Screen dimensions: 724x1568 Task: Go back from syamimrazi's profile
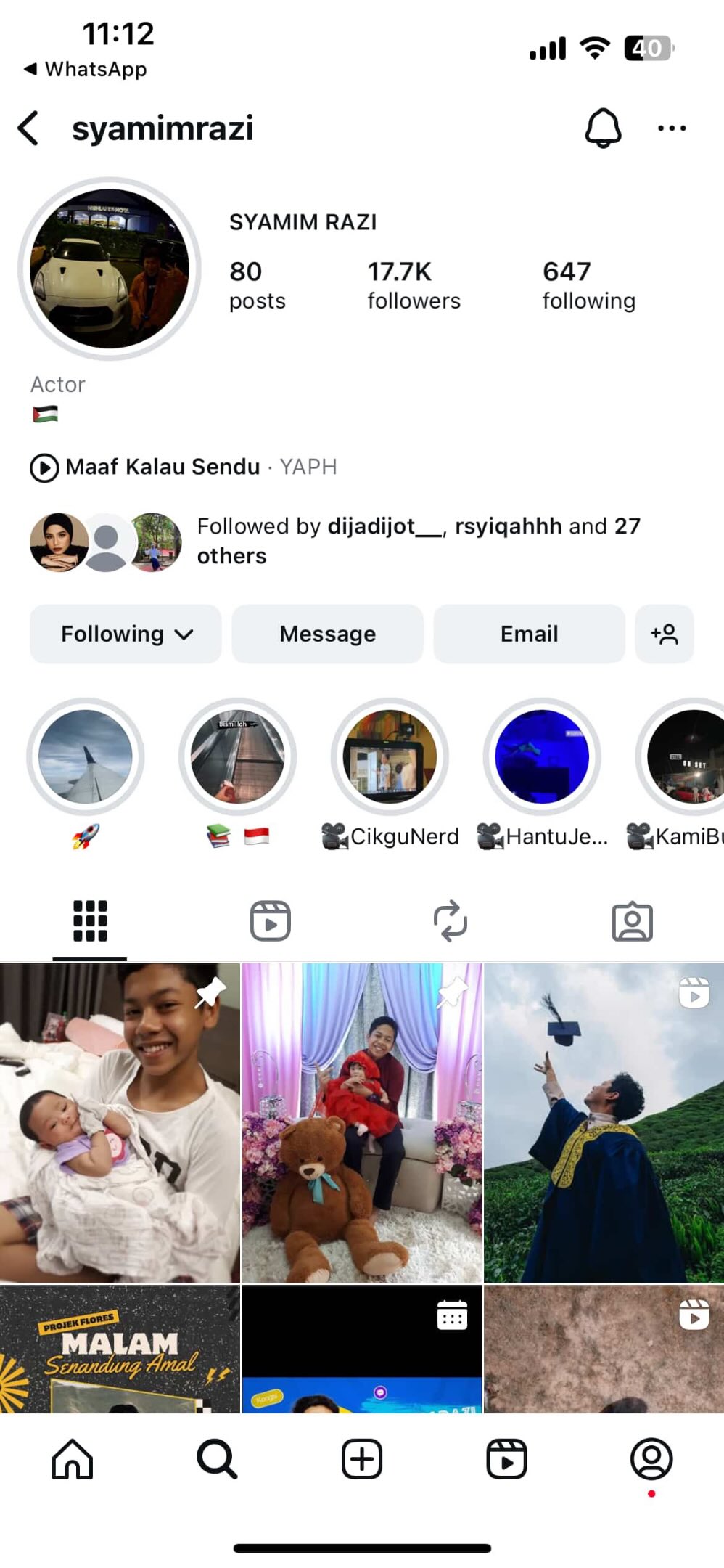point(29,128)
